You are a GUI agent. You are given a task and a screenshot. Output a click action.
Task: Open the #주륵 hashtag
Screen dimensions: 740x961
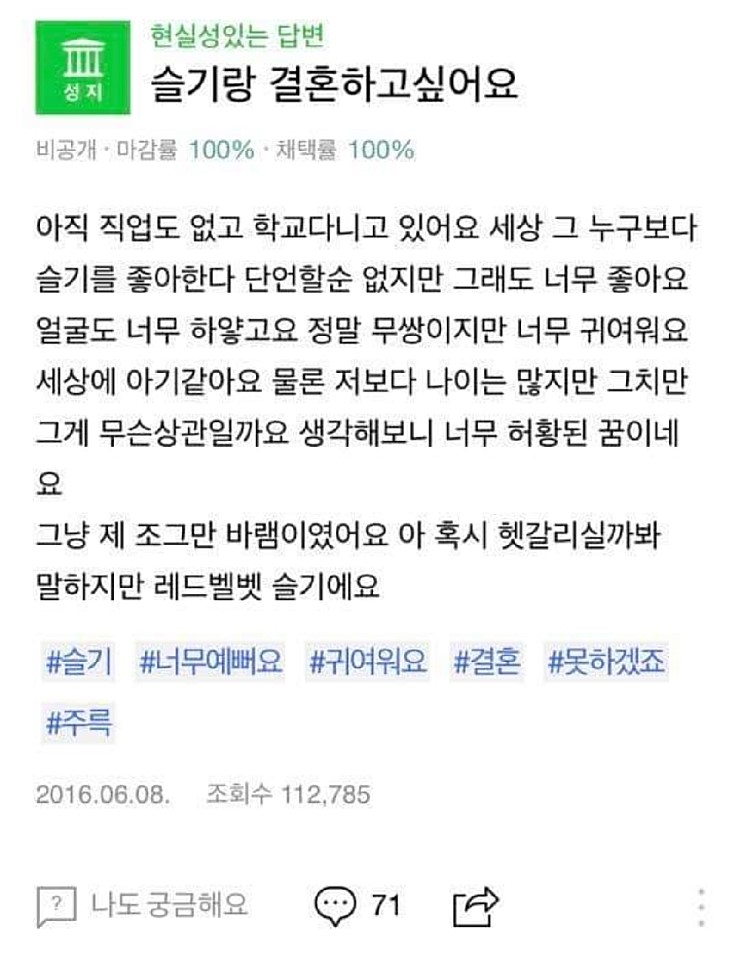pos(79,722)
